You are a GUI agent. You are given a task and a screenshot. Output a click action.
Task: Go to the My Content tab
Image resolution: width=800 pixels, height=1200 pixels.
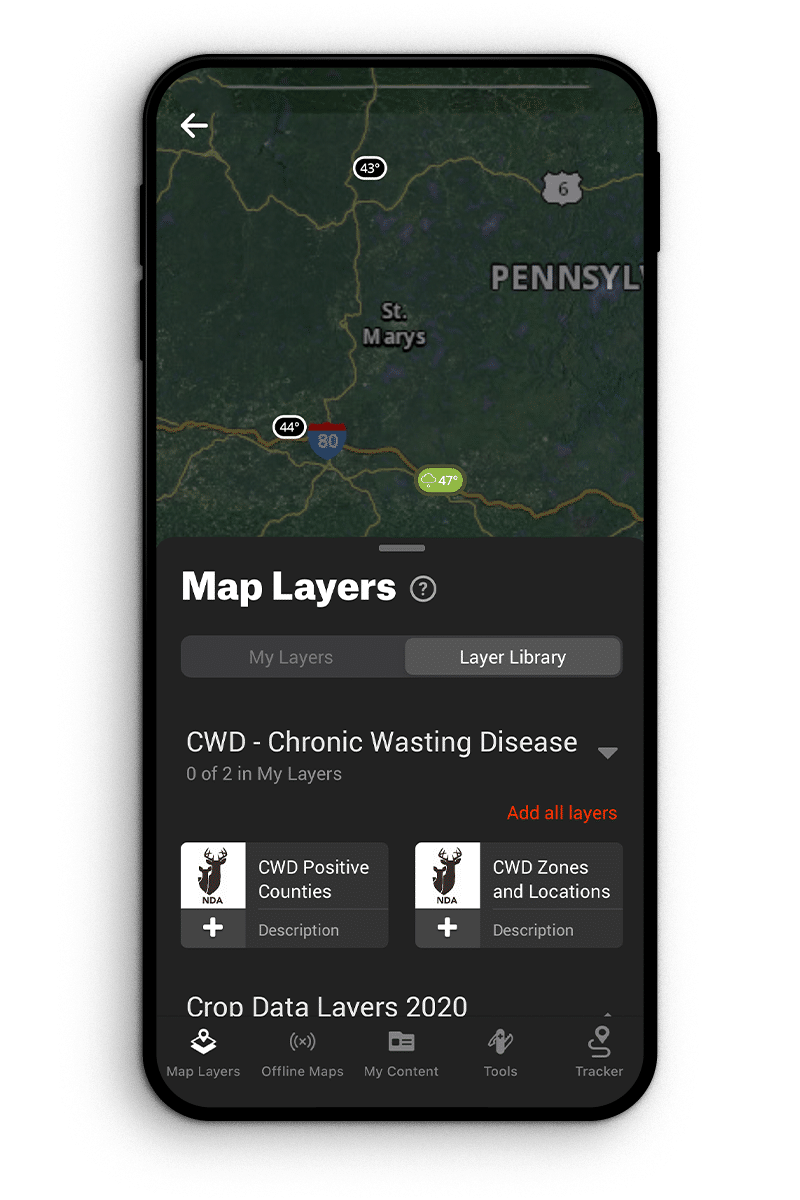(401, 1053)
